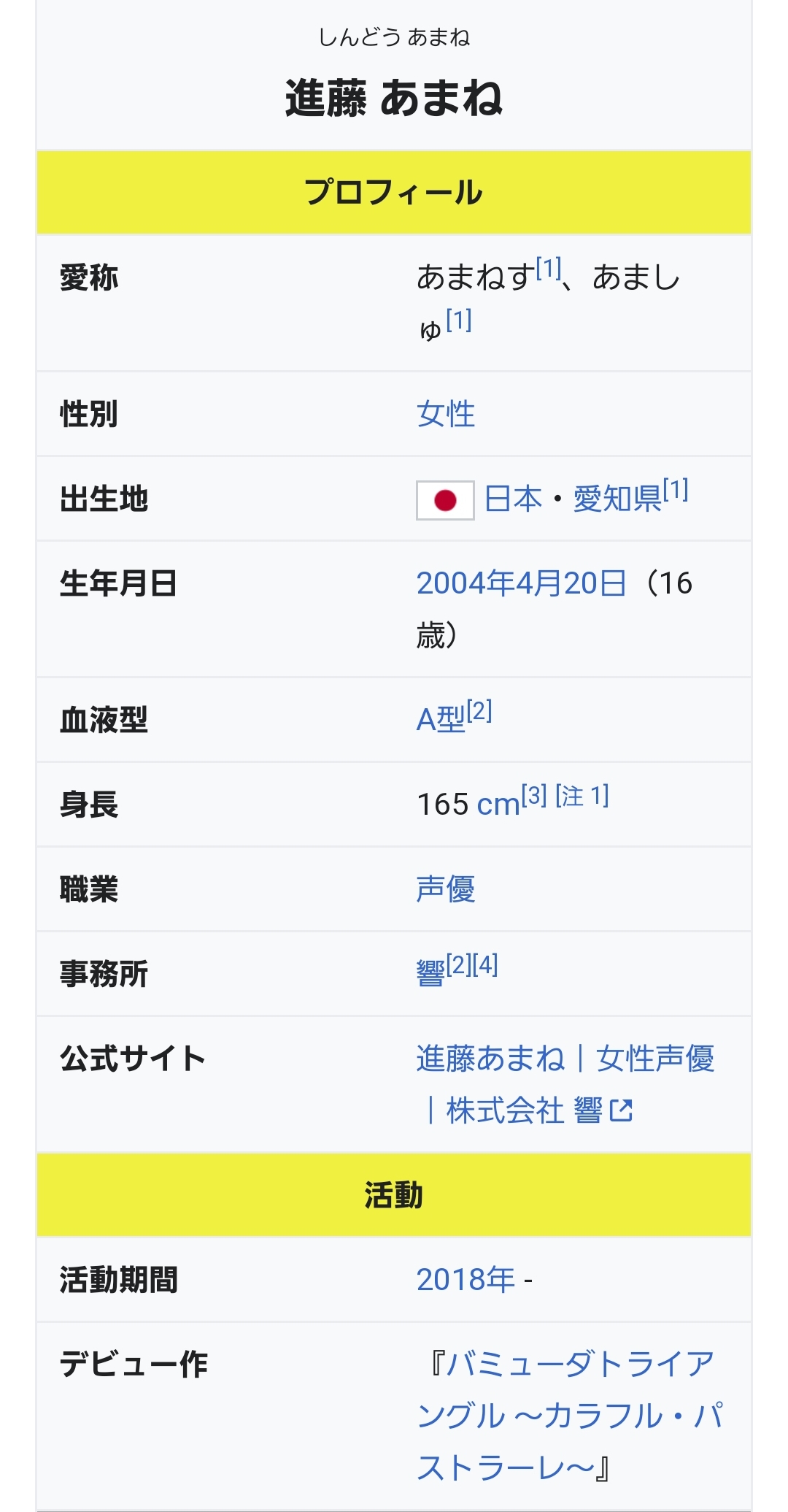This screenshot has height=1512, width=788.
Task: Open the 2018年 activity period link
Action: [x=466, y=1280]
